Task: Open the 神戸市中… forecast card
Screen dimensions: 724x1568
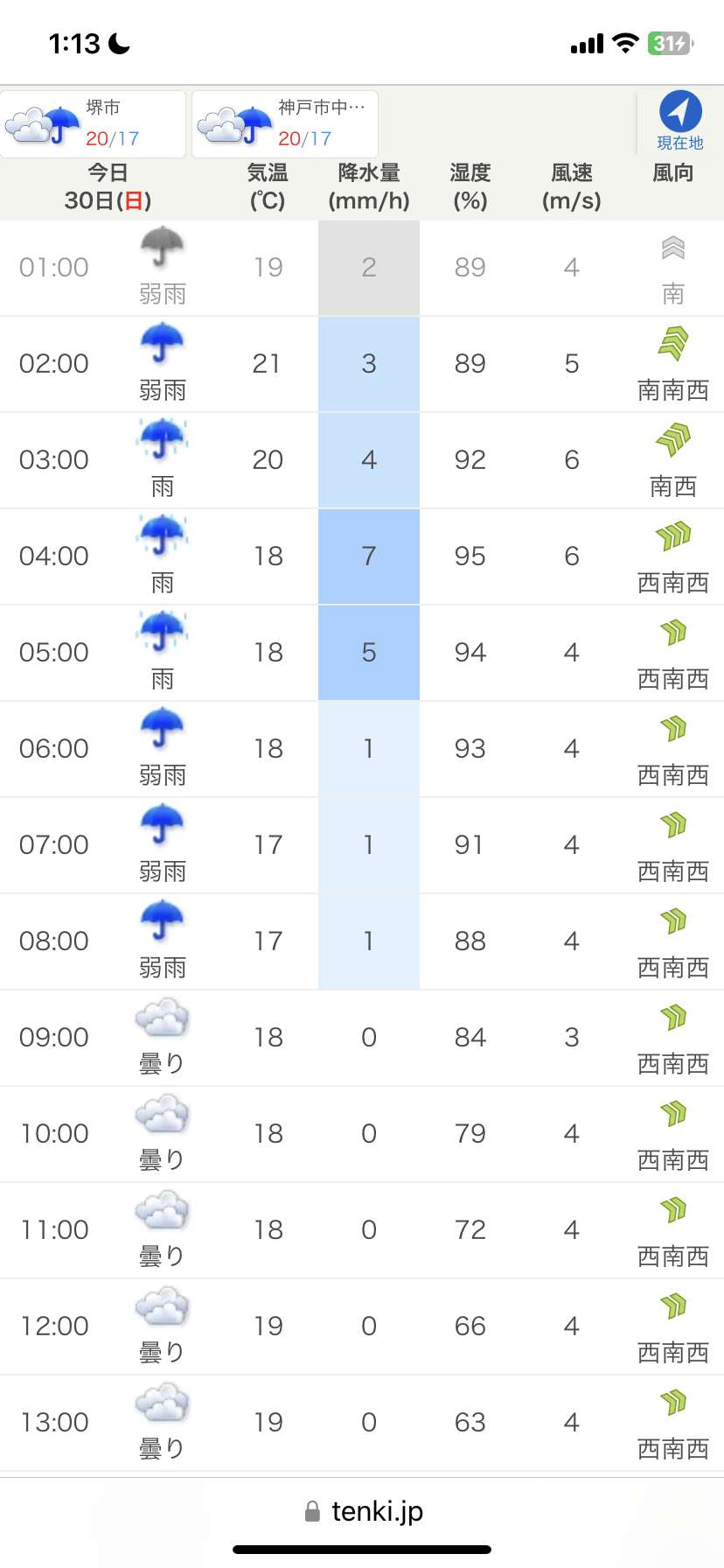Action: [x=285, y=124]
